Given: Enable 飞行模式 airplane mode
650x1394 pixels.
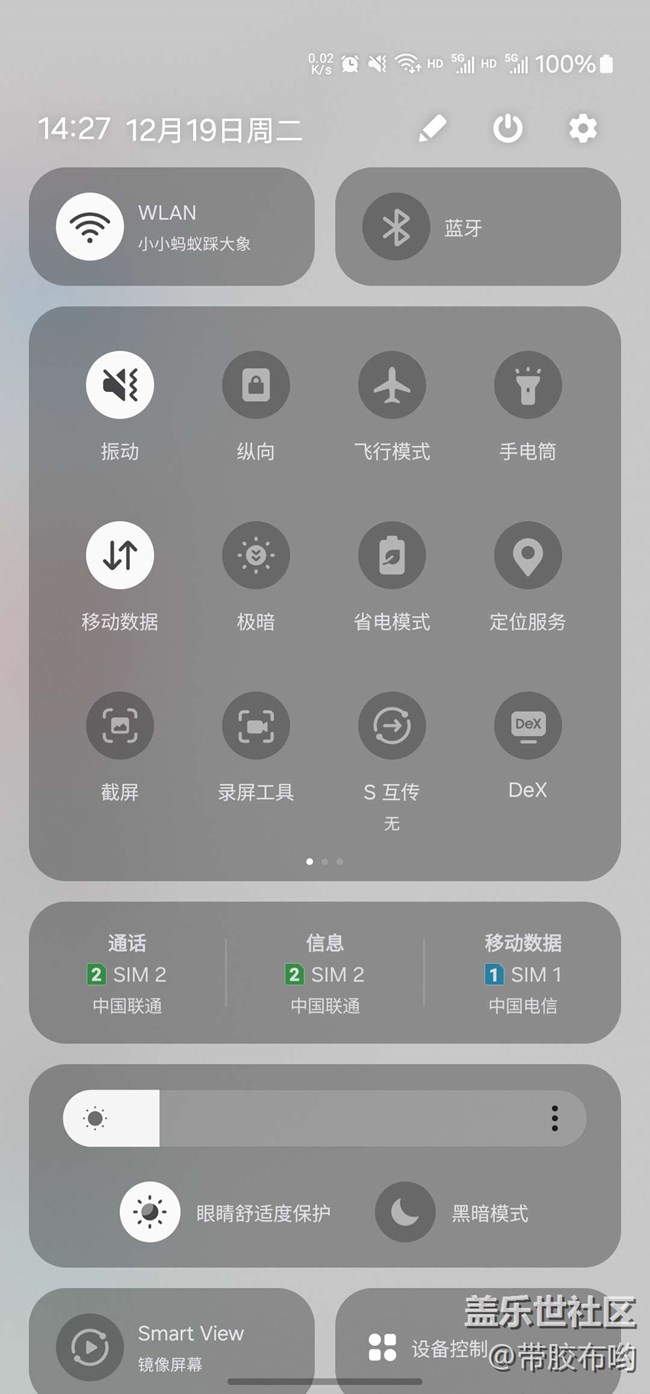Looking at the screenshot, I should [392, 385].
